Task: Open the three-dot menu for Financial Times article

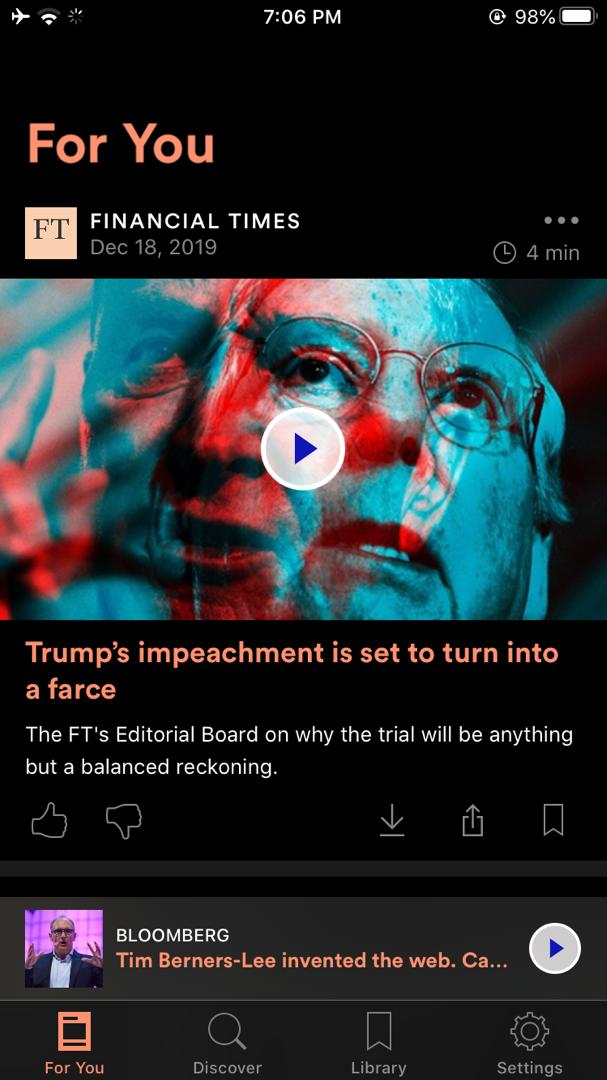Action: (x=561, y=220)
